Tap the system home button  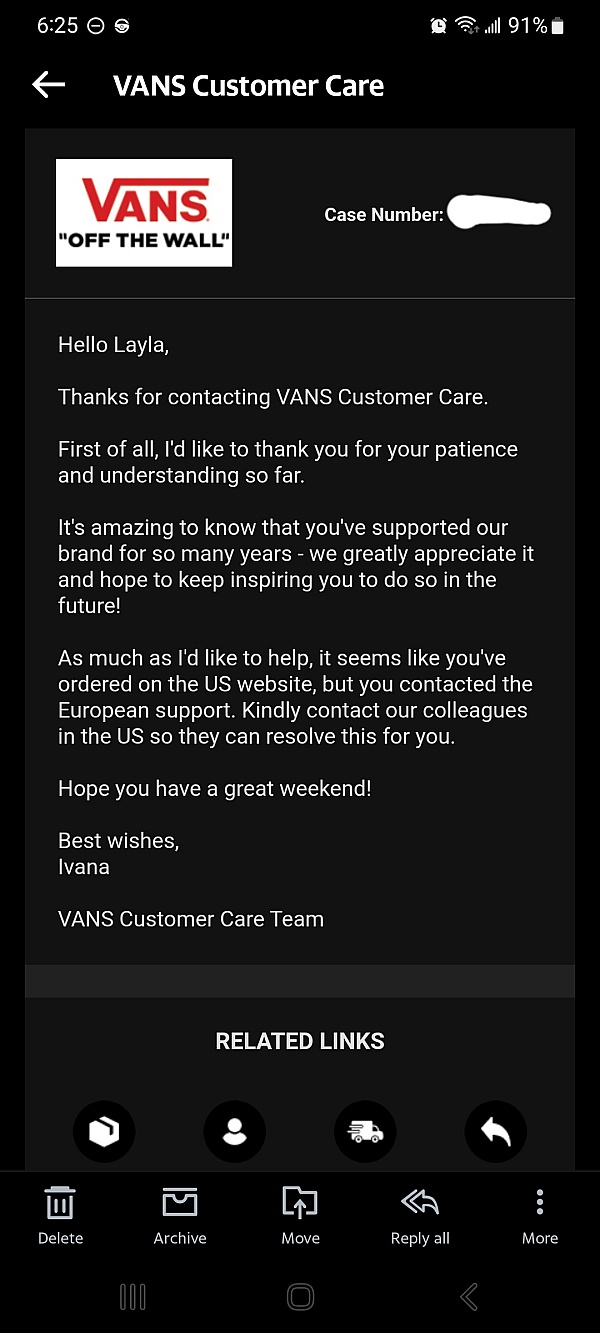(300, 1297)
